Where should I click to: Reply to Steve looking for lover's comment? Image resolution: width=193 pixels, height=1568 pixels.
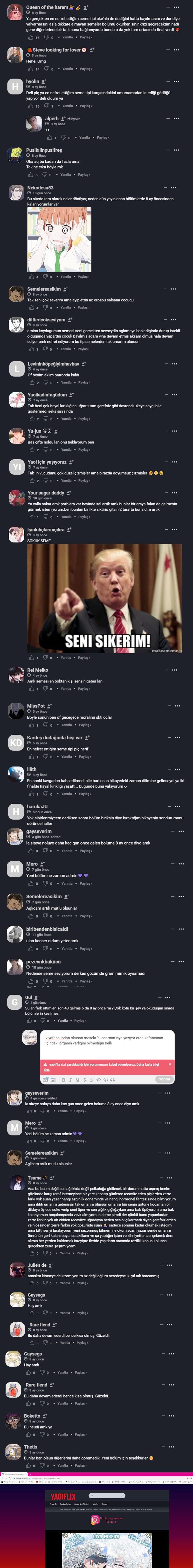point(67,69)
